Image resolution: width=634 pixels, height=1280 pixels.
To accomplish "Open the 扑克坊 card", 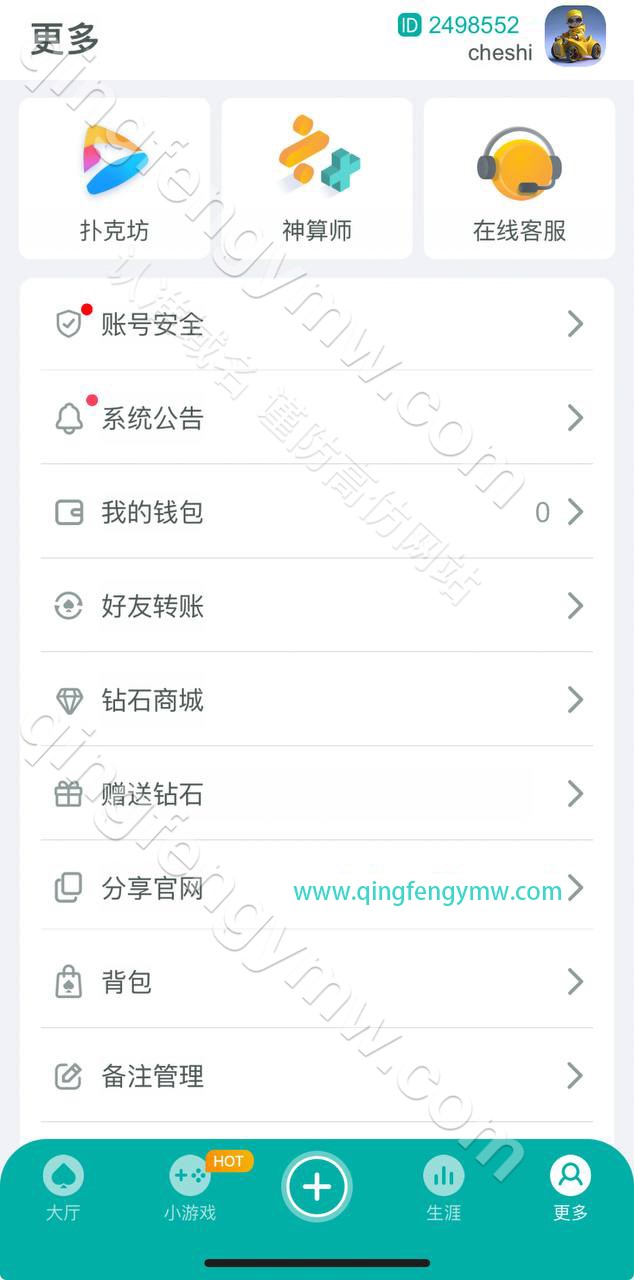I will [115, 178].
